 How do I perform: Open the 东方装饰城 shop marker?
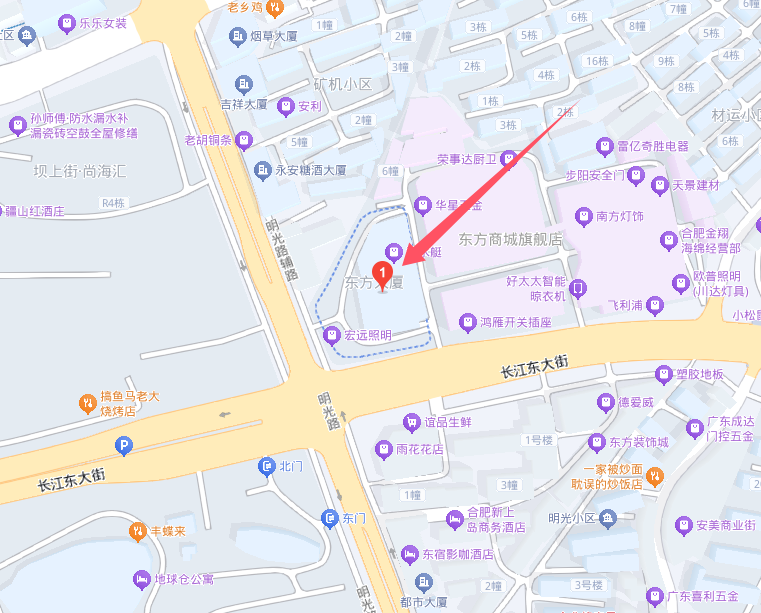coord(600,441)
